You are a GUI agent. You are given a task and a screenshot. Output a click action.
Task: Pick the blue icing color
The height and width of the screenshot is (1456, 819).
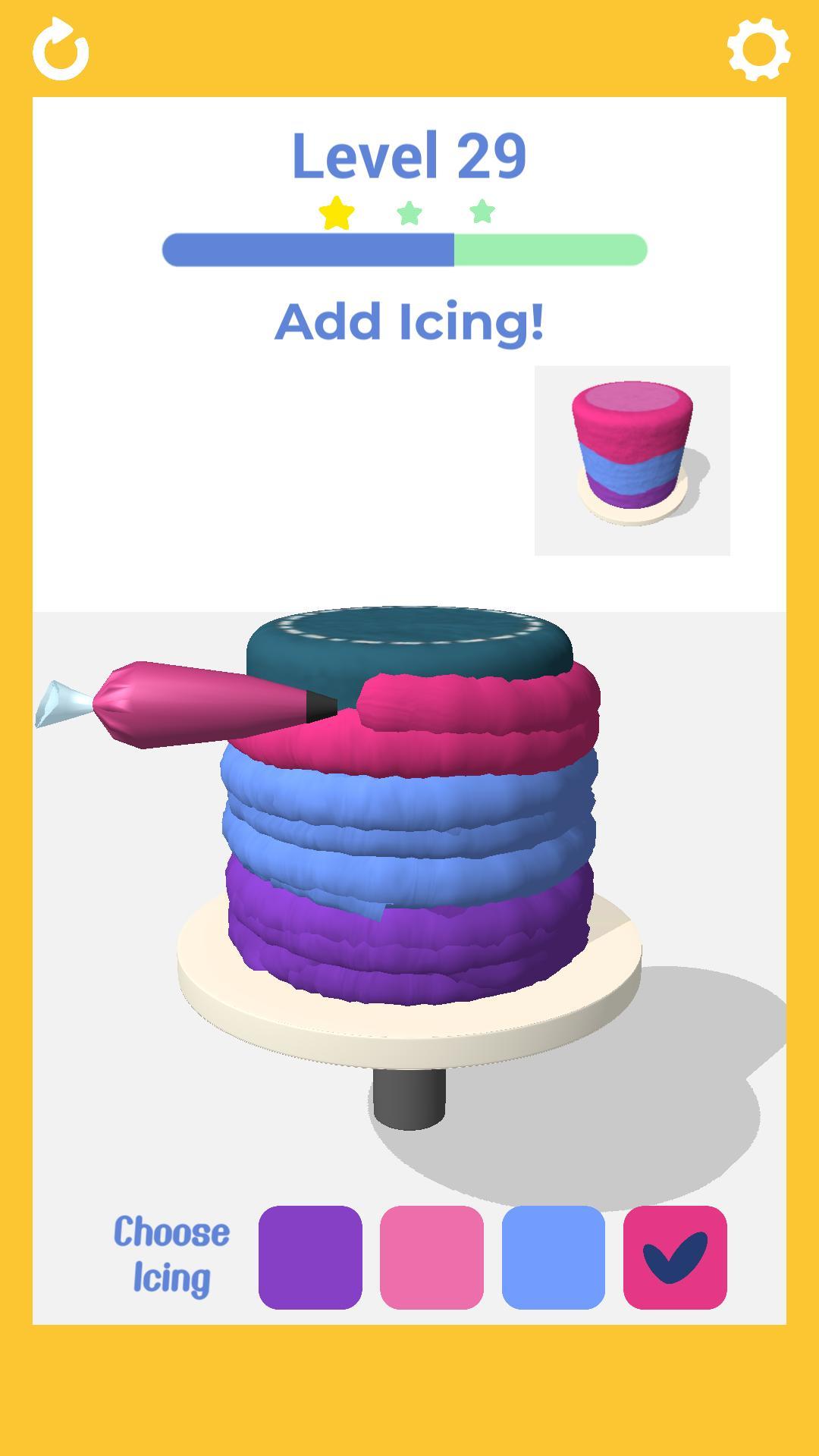point(554,1257)
